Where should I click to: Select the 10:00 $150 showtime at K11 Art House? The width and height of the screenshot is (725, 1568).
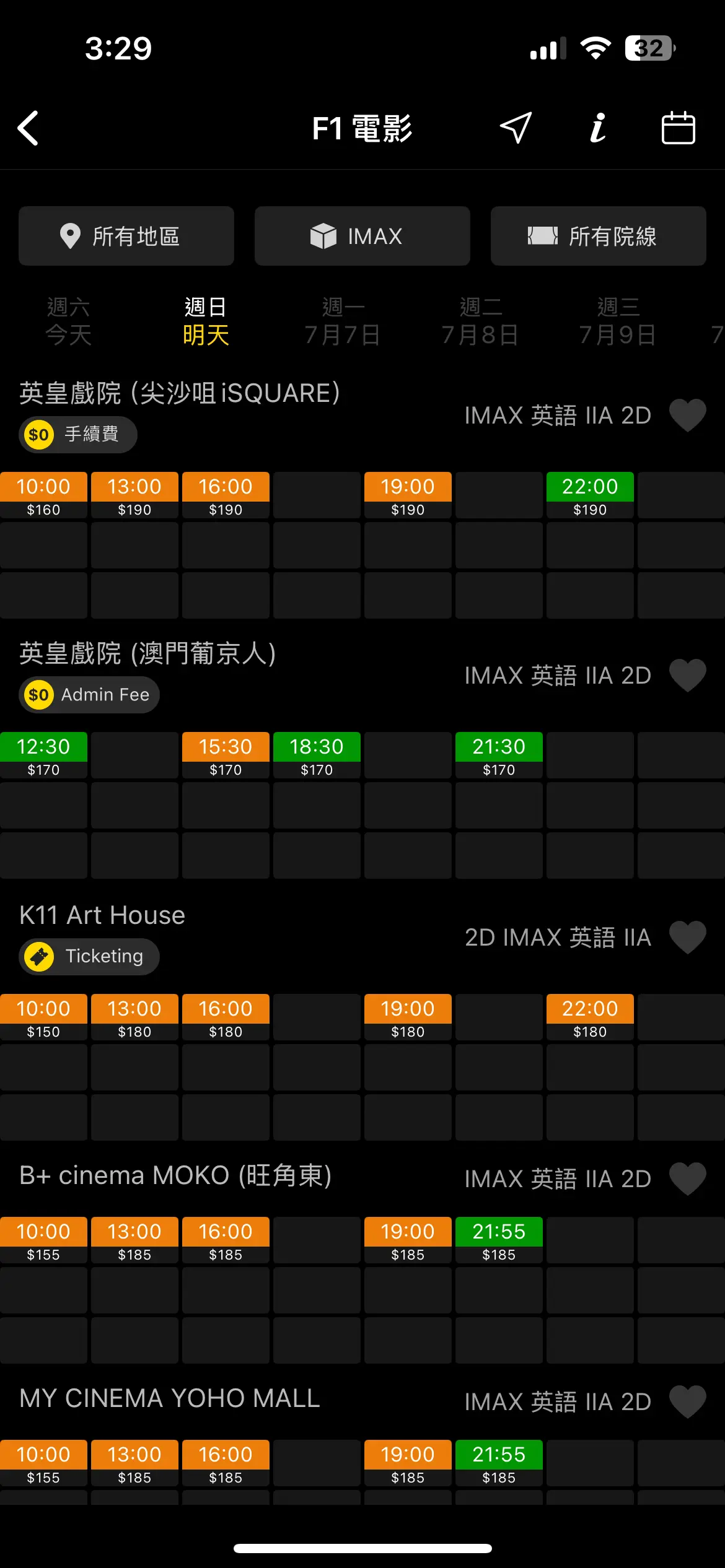click(x=43, y=1017)
